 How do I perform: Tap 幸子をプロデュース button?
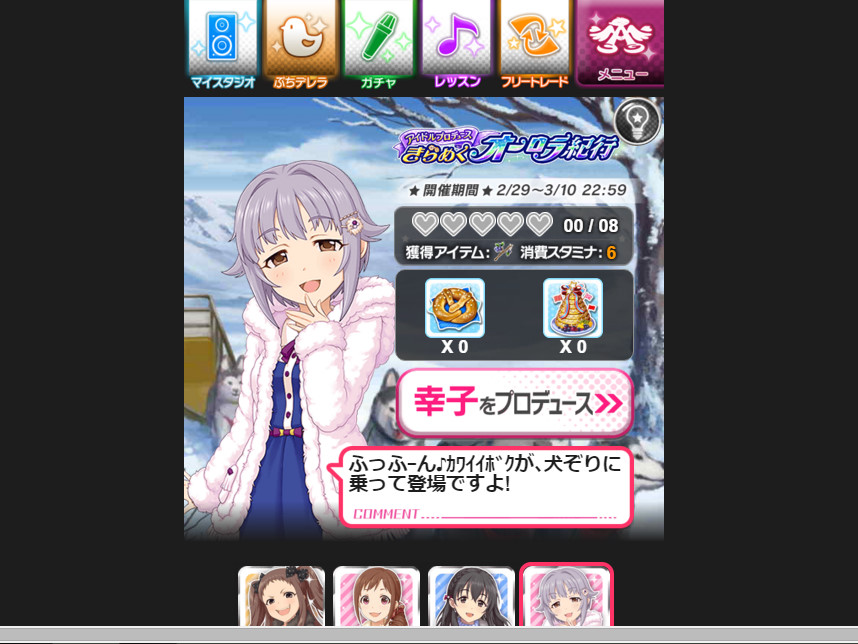coord(515,403)
